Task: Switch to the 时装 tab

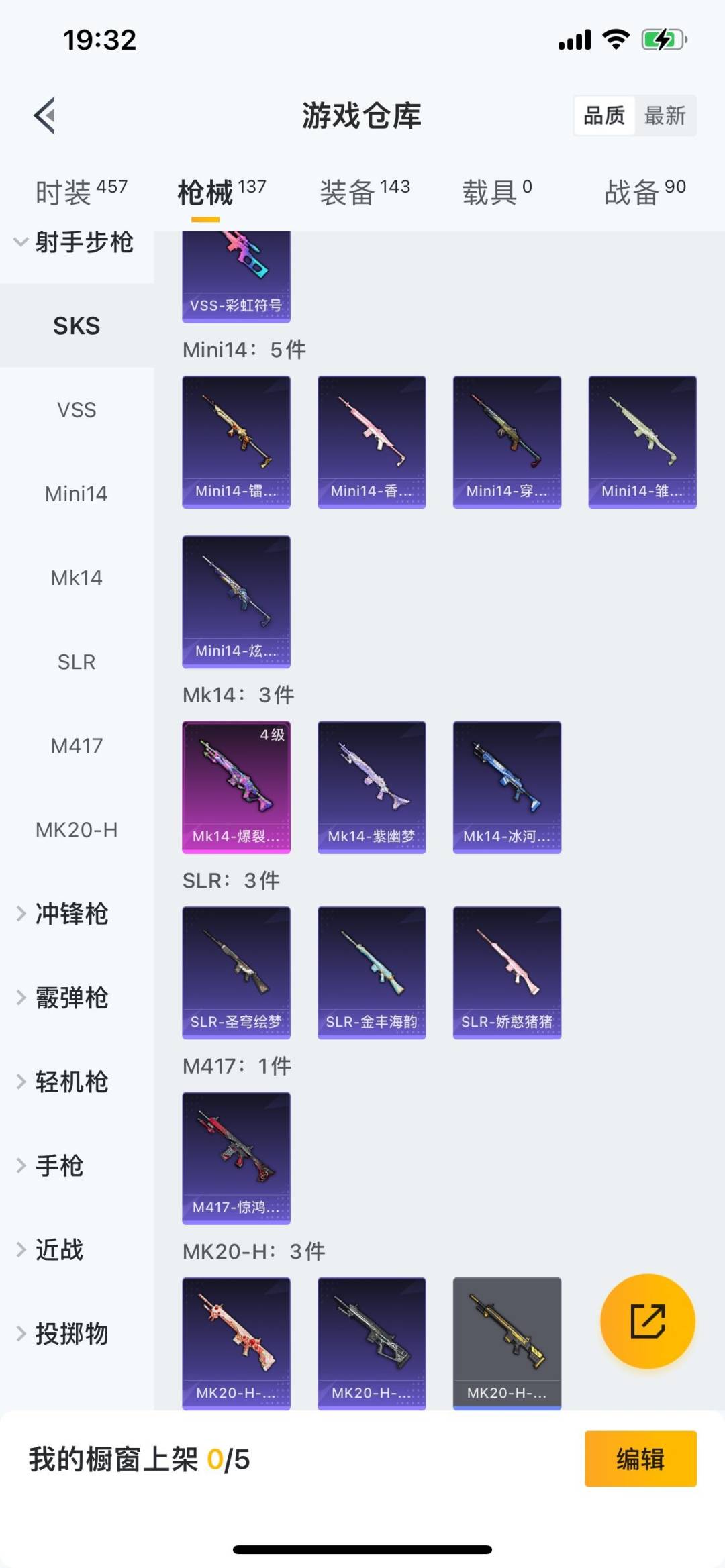Action: point(81,193)
